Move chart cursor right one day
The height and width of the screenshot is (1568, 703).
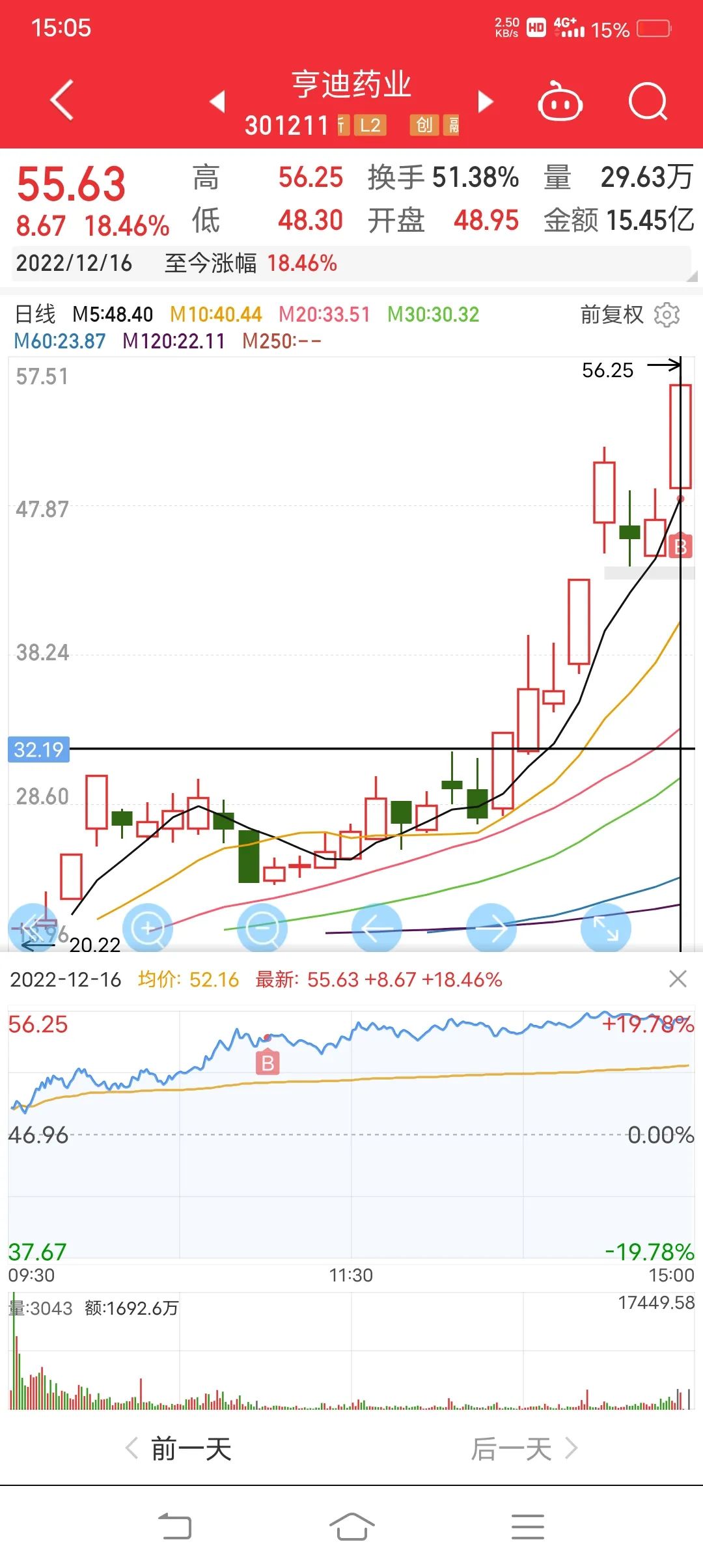coord(491,929)
